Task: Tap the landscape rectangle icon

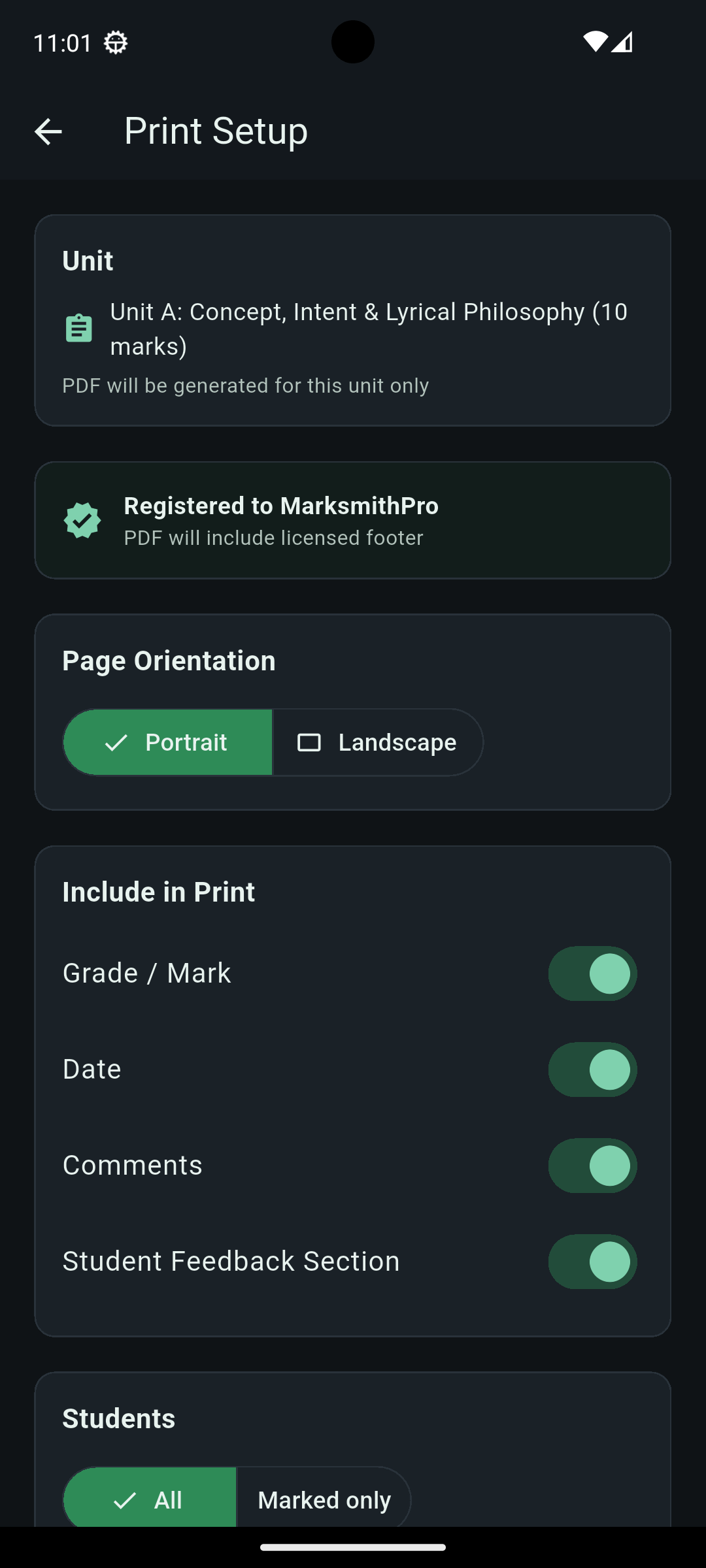Action: tap(310, 742)
